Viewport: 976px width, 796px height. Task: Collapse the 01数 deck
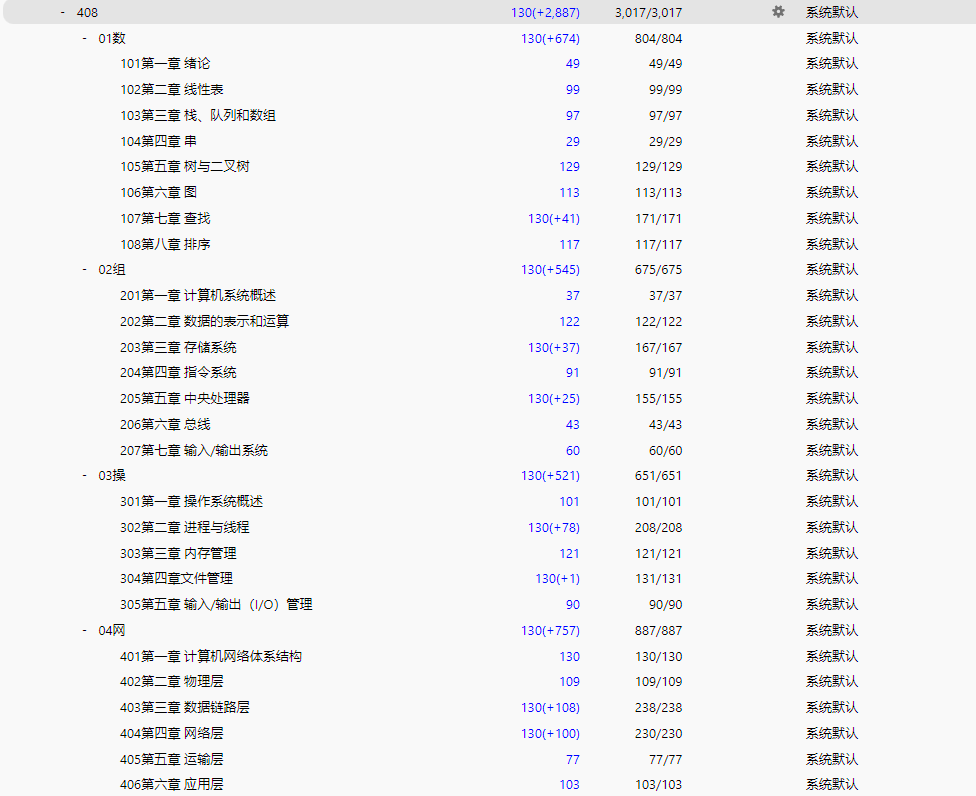click(x=85, y=38)
